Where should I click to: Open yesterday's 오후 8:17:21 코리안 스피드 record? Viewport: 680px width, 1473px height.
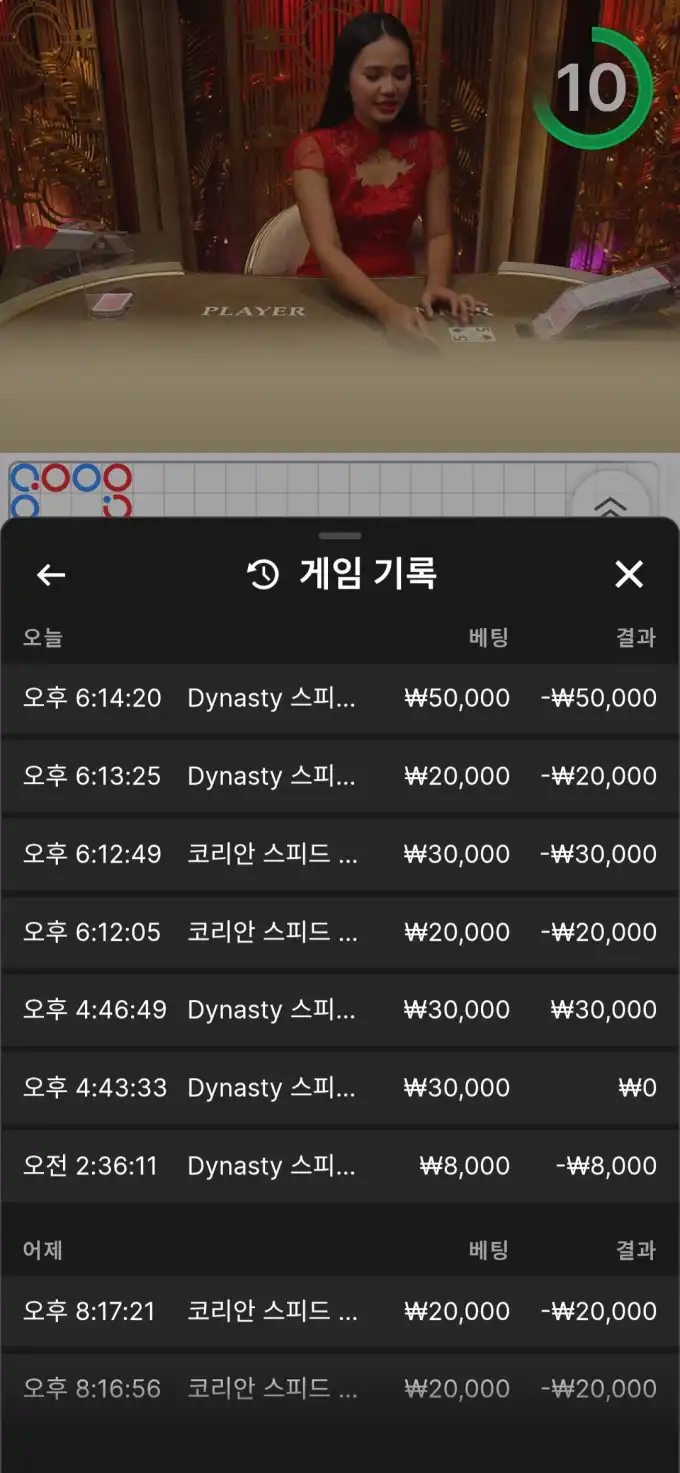[x=340, y=1311]
